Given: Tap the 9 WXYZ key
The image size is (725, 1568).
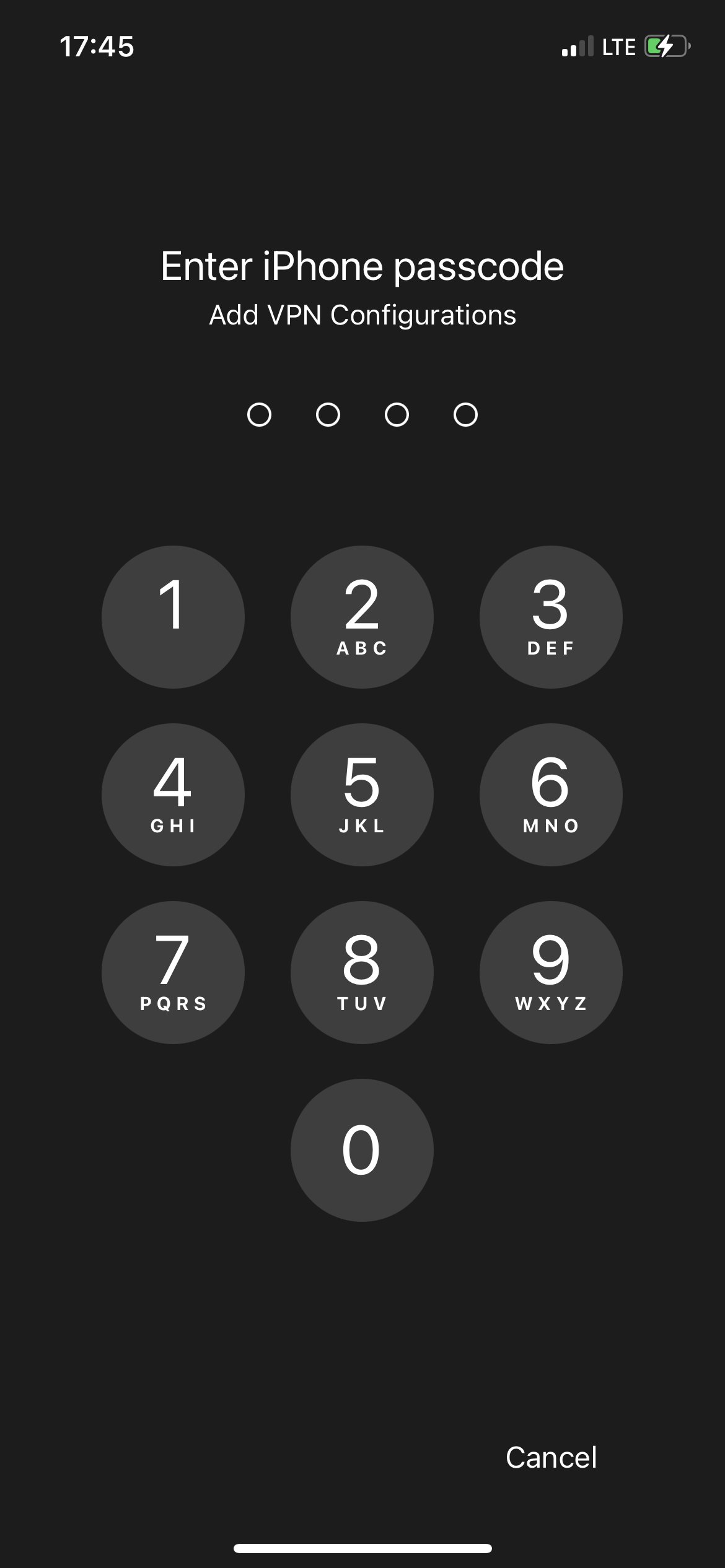Looking at the screenshot, I should point(551,972).
